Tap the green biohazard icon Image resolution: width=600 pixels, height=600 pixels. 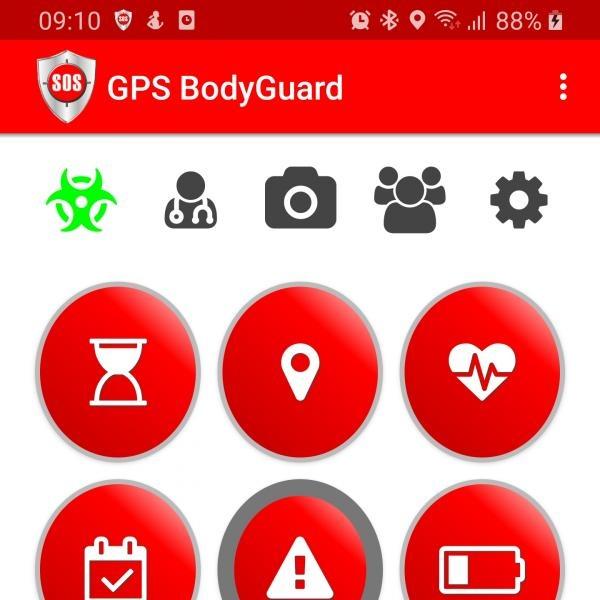click(82, 198)
